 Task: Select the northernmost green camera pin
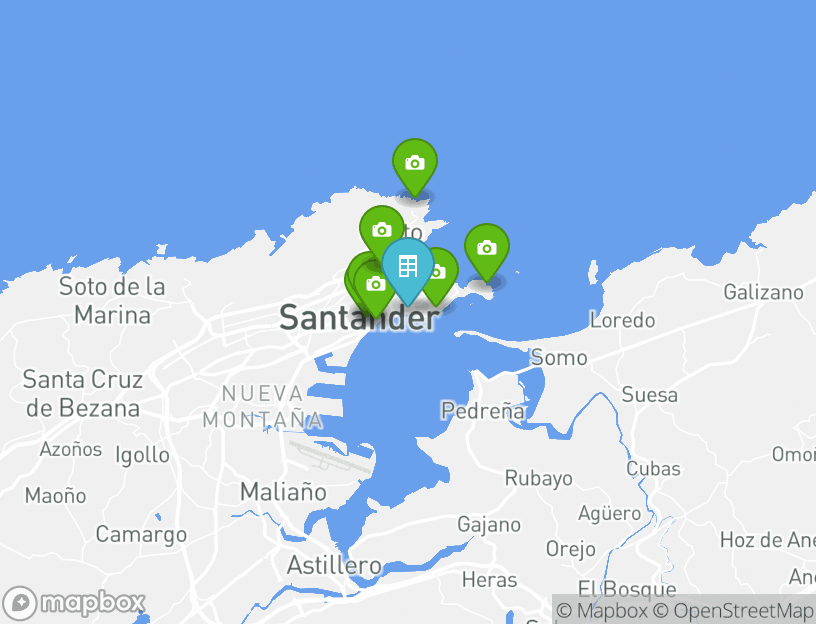click(414, 164)
